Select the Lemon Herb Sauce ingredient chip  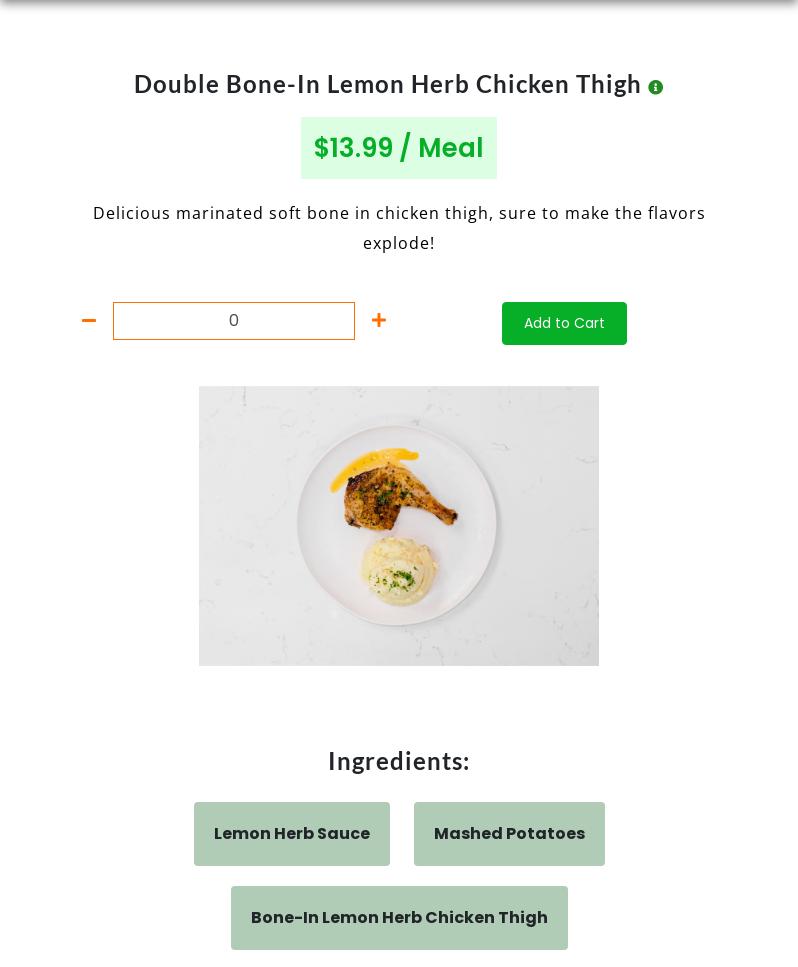pyautogui.click(x=292, y=834)
